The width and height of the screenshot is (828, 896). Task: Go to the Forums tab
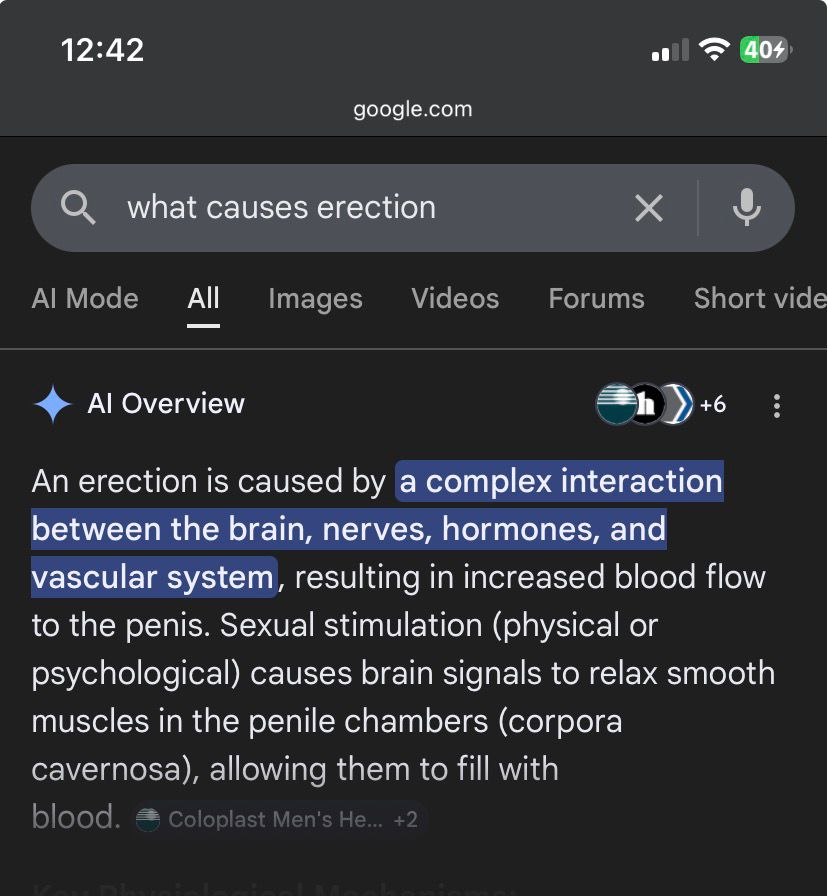596,298
